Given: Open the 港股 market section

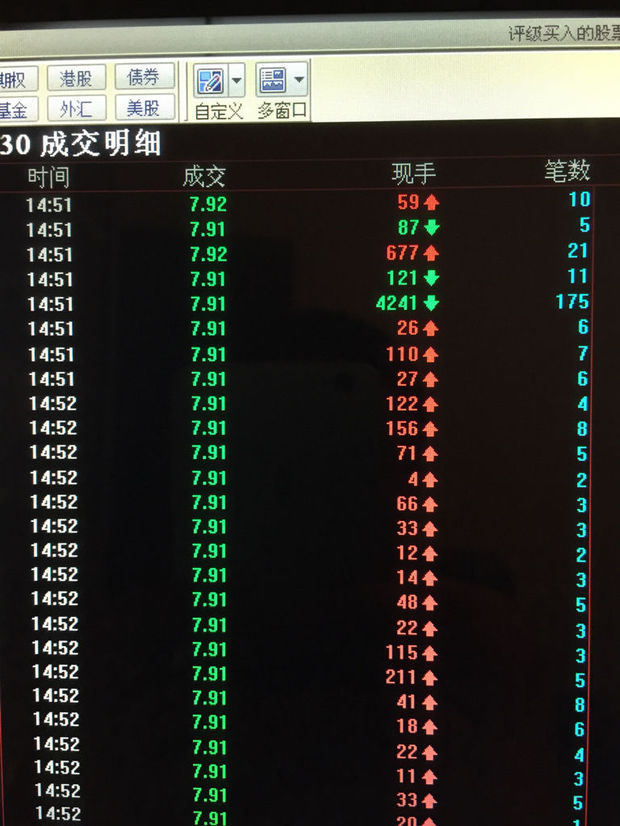Looking at the screenshot, I should [x=77, y=79].
